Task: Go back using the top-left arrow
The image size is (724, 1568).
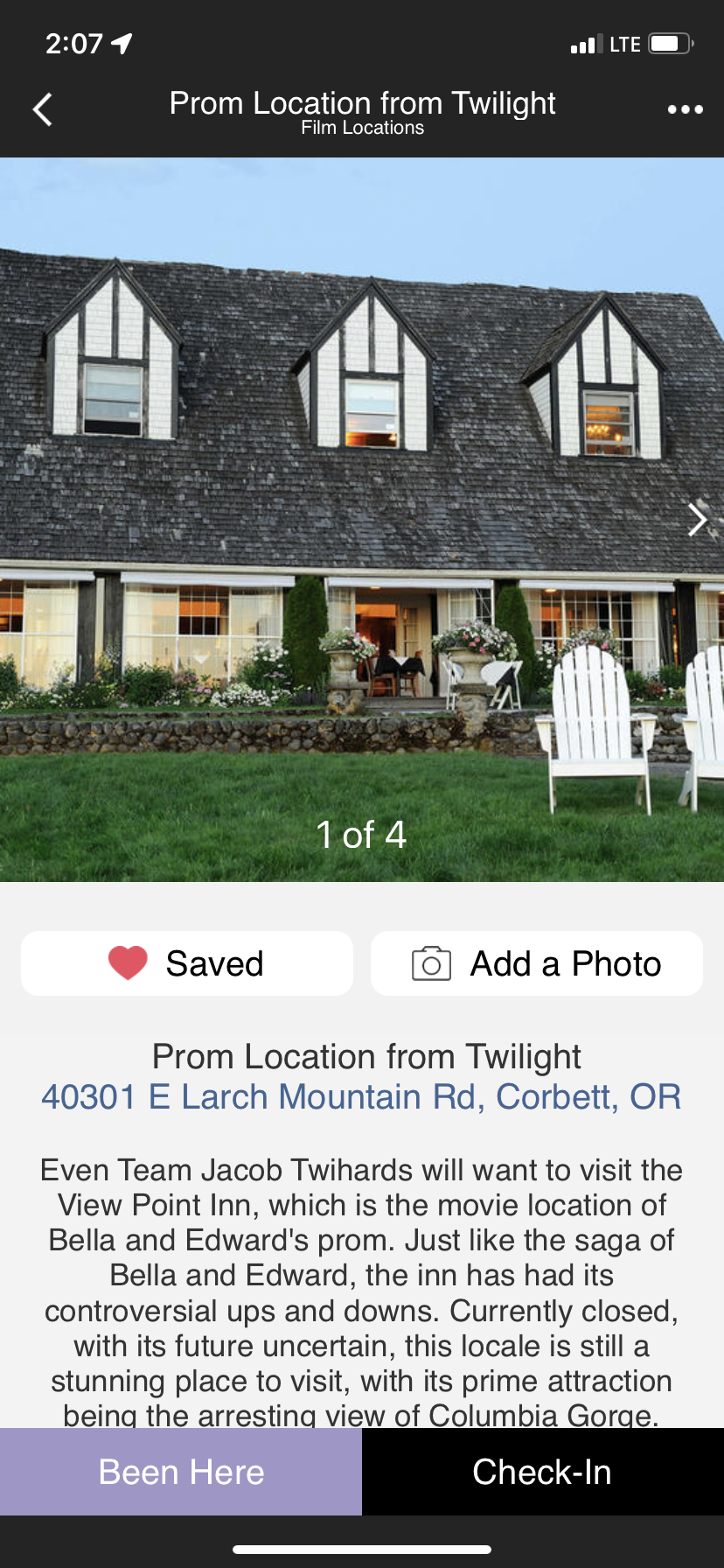Action: click(x=42, y=110)
